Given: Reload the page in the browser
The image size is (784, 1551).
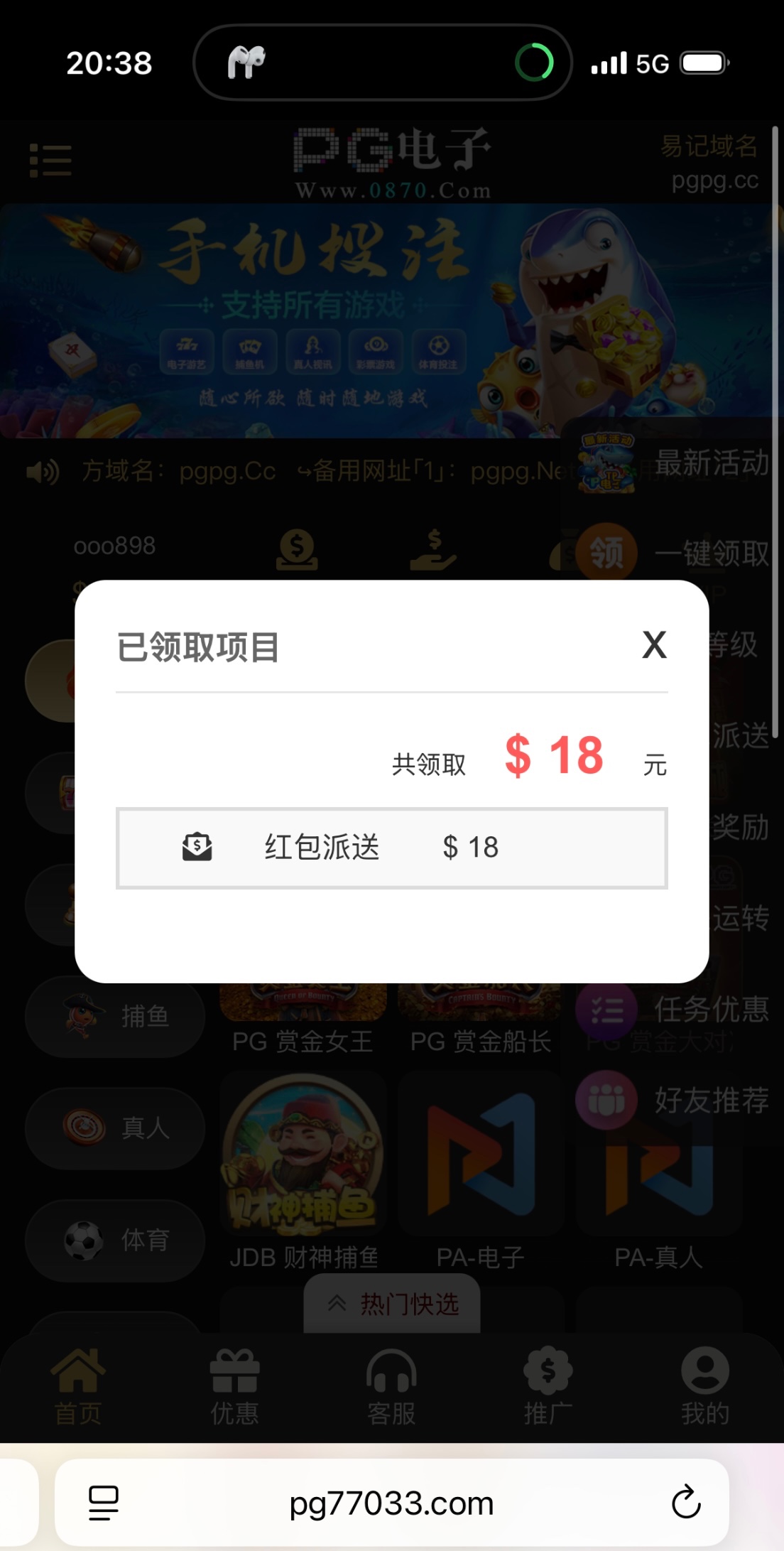Looking at the screenshot, I should [x=685, y=1502].
